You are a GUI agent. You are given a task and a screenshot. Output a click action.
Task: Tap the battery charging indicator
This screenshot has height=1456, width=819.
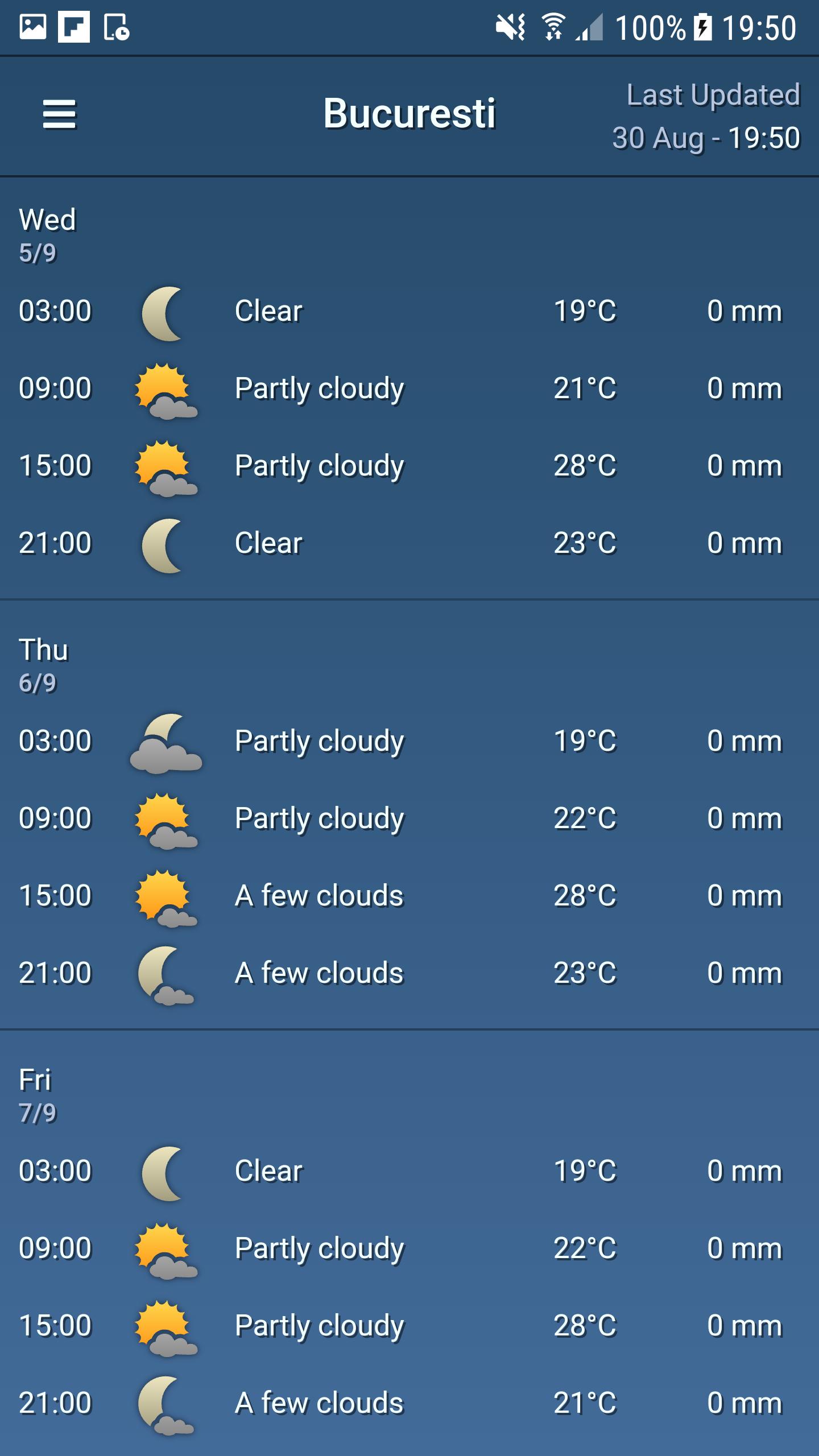(704, 27)
